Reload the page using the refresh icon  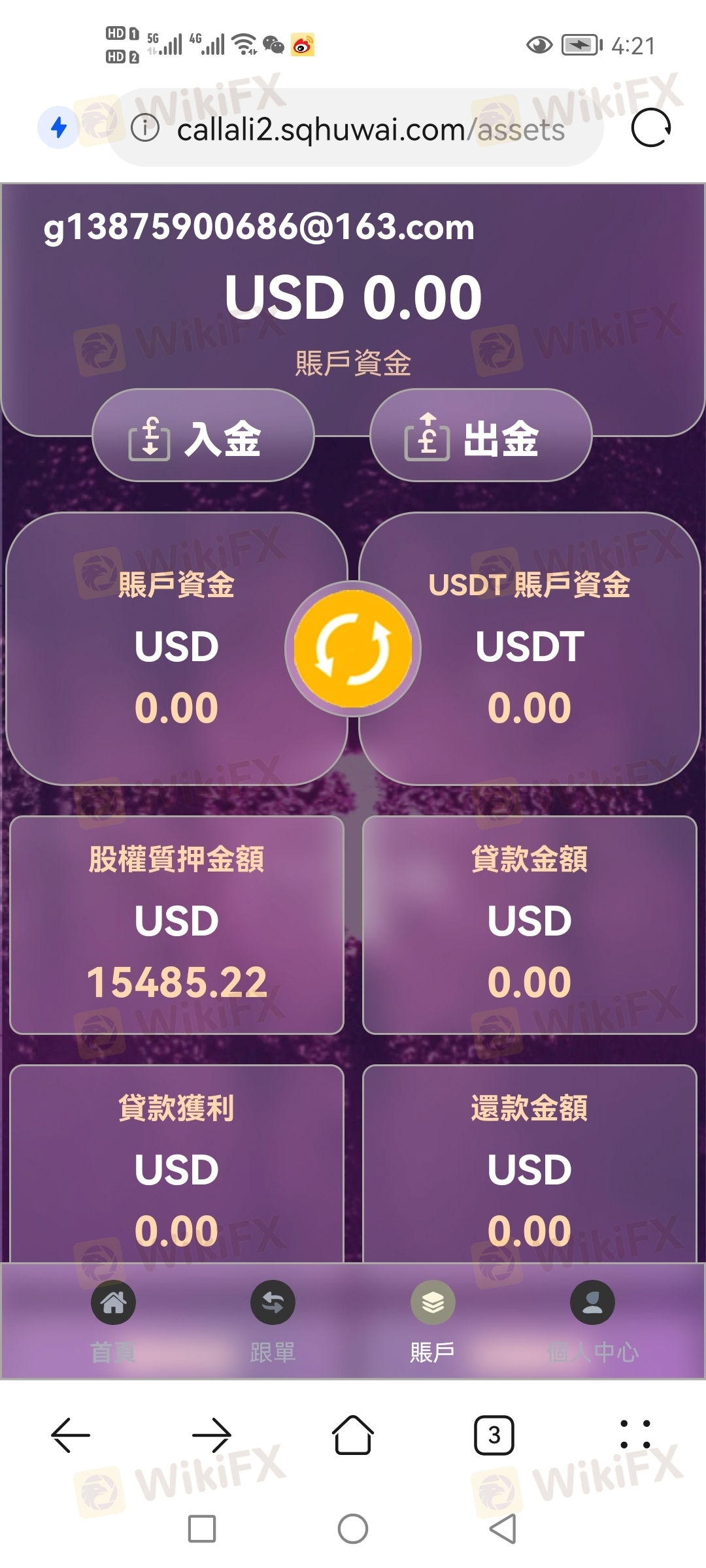pyautogui.click(x=651, y=127)
